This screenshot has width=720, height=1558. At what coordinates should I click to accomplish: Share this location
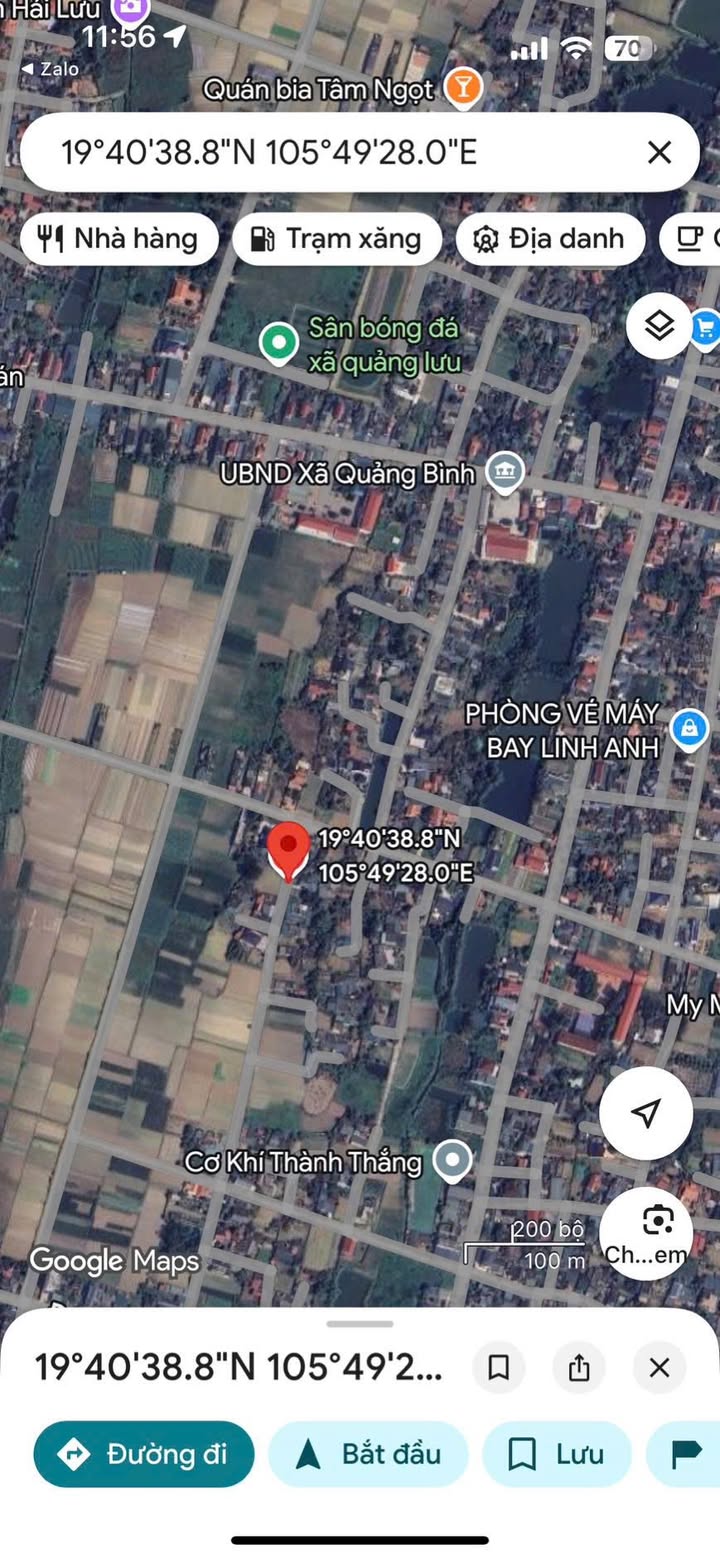(x=579, y=1367)
